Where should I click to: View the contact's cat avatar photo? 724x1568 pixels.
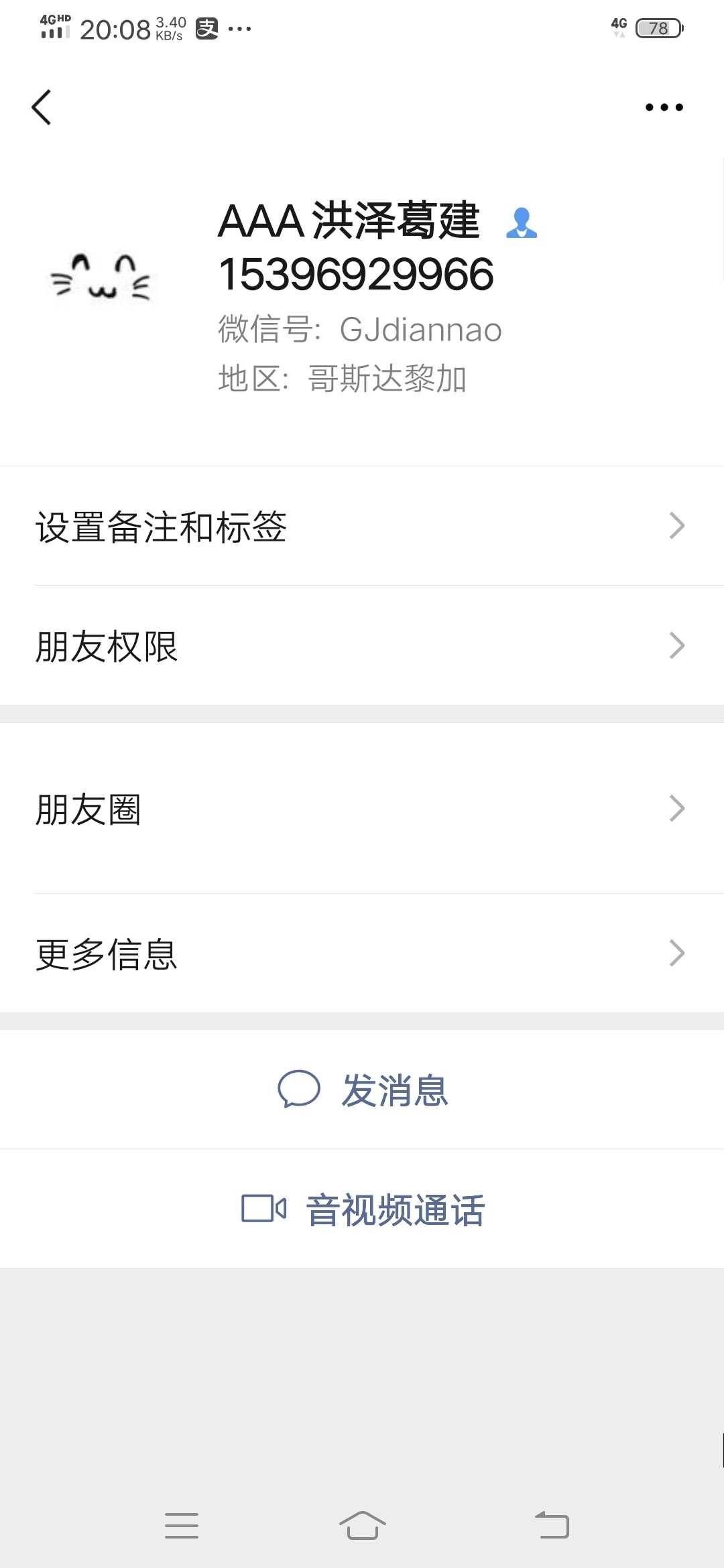102,277
